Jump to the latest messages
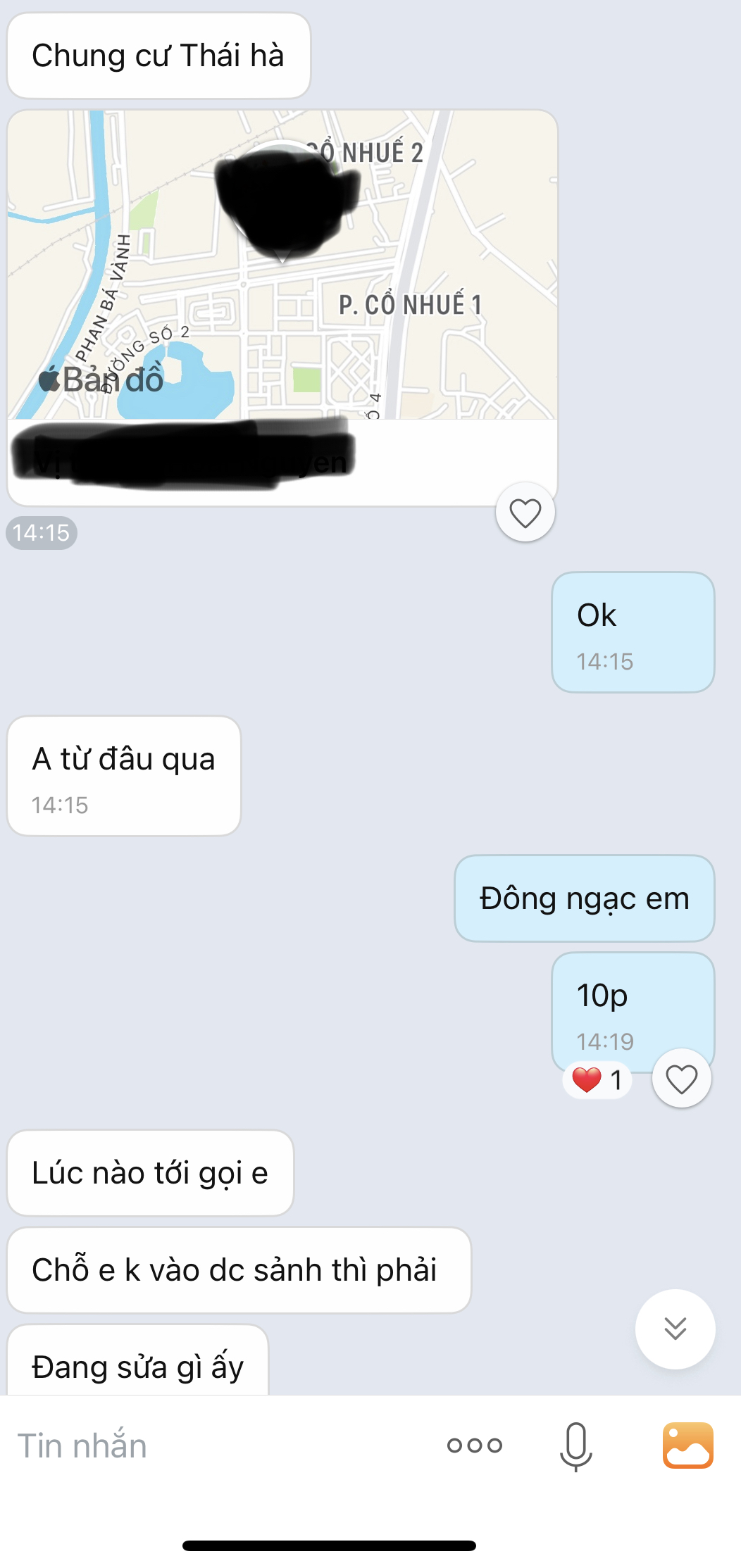Viewport: 741px width, 1568px height. (675, 1329)
